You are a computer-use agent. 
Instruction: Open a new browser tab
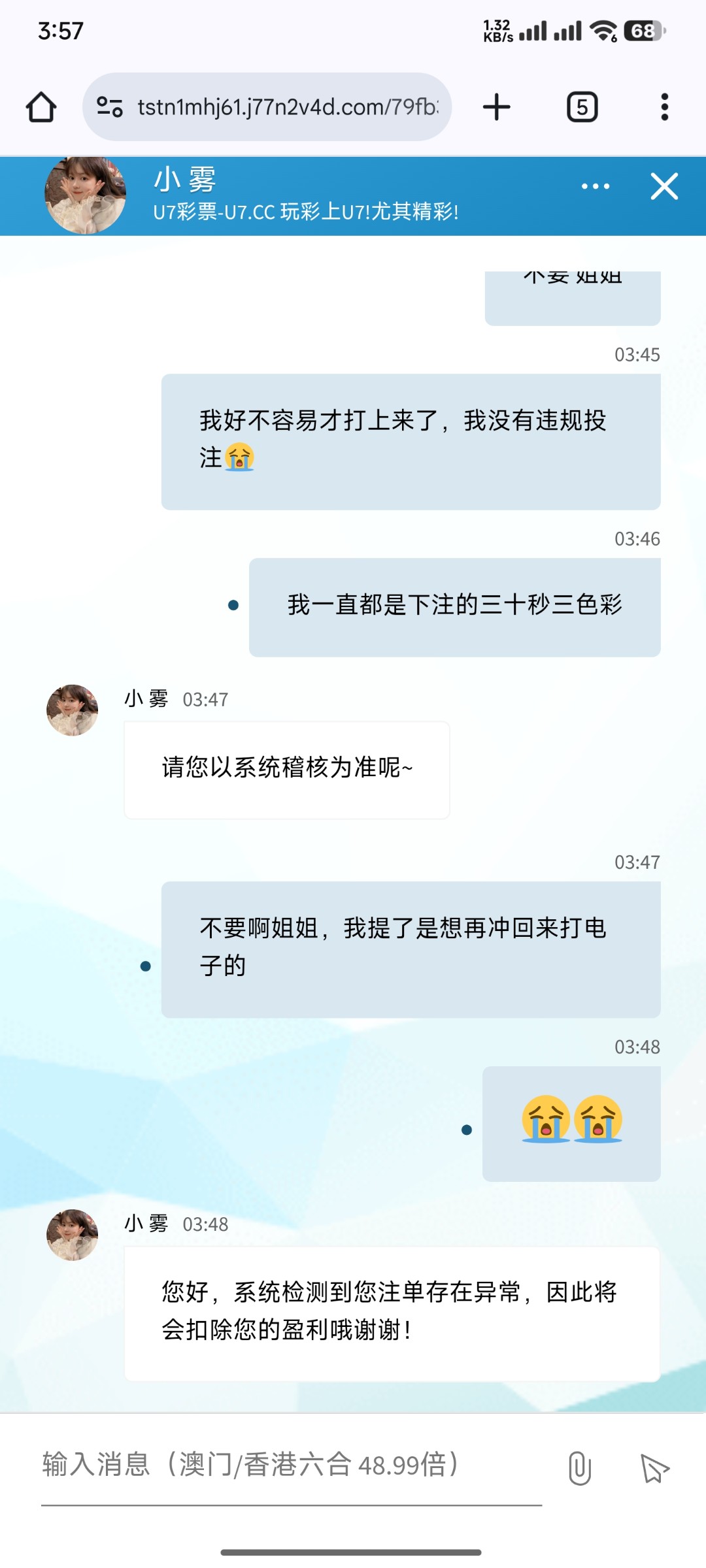click(x=497, y=107)
